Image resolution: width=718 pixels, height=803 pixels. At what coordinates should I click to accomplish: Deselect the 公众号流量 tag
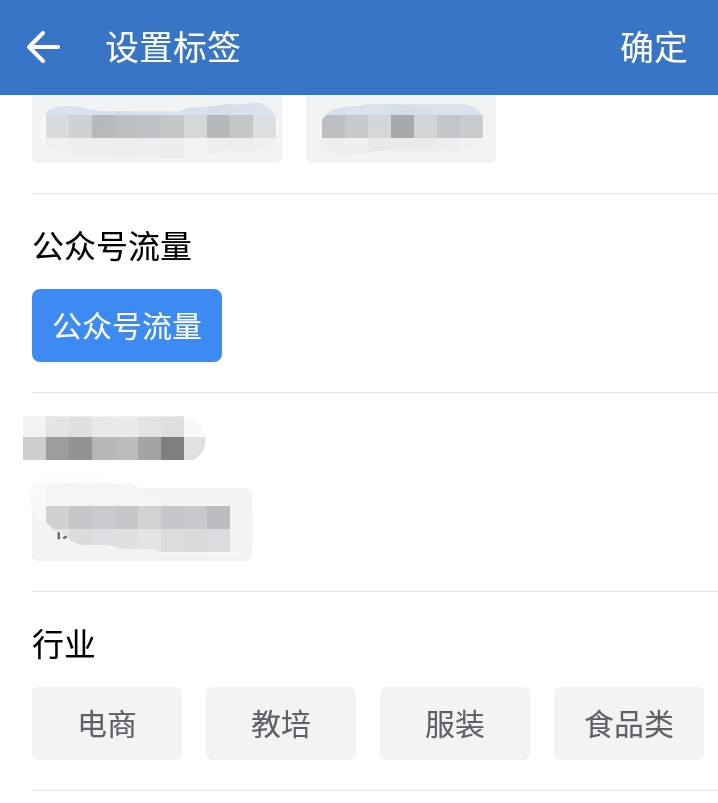[127, 326]
